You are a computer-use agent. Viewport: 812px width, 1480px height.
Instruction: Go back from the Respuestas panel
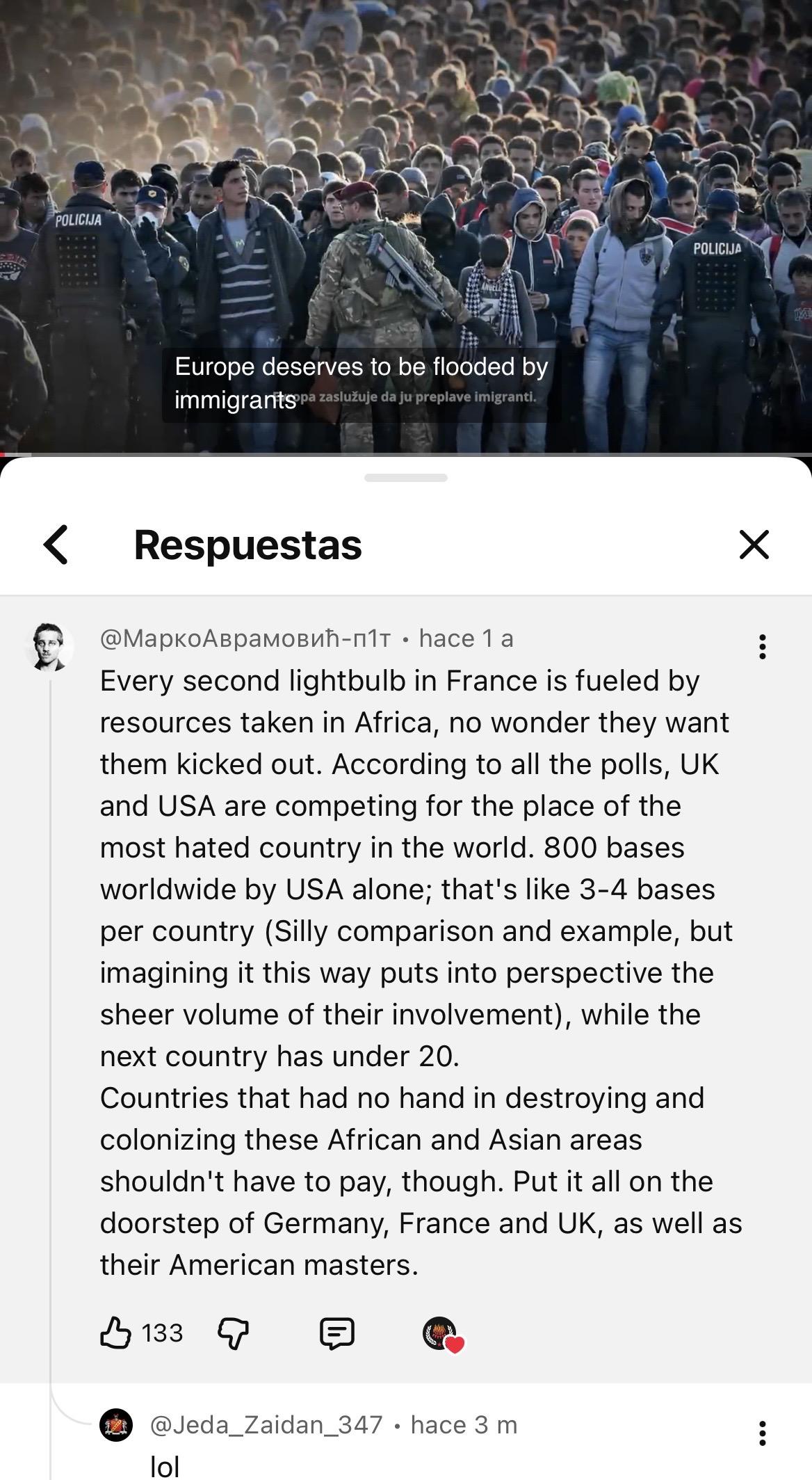pos(56,544)
